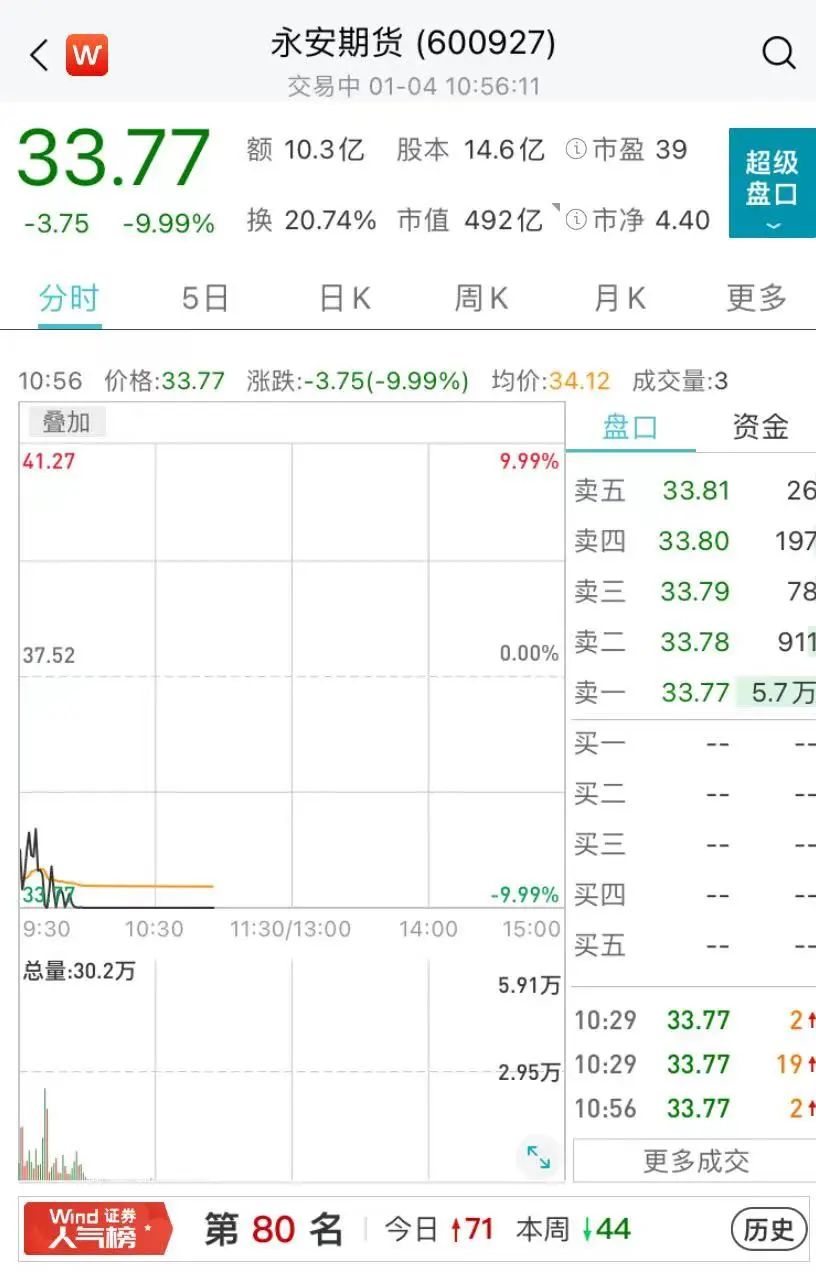Open the stock search icon
816x1272 pixels.
point(778,53)
